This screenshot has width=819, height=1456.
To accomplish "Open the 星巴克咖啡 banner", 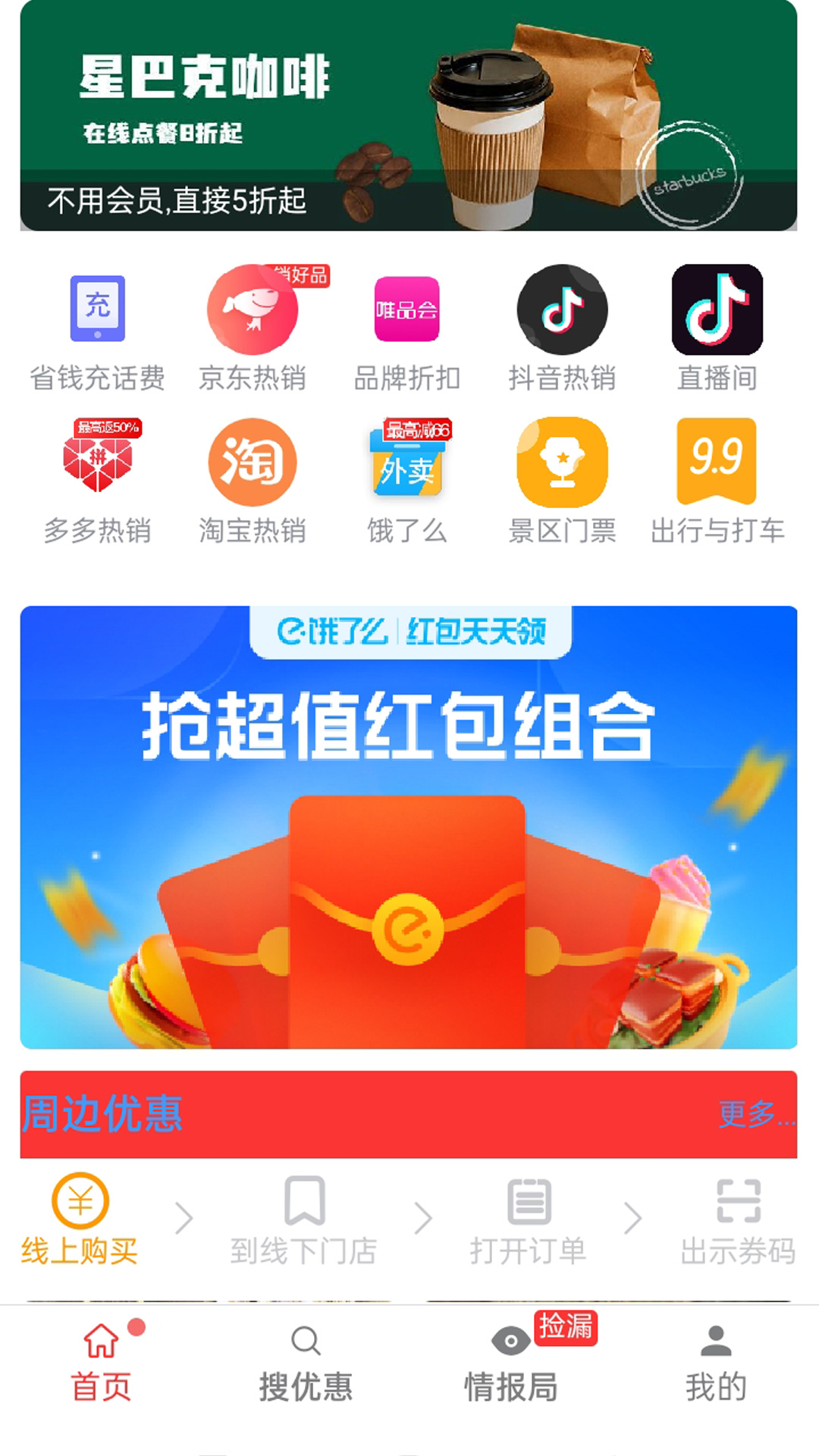I will pyautogui.click(x=409, y=115).
